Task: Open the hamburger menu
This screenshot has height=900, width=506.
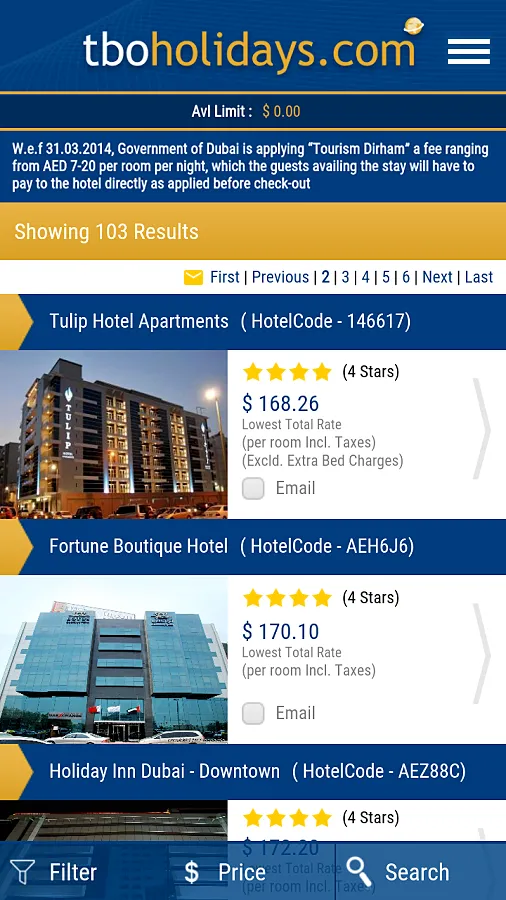Action: pyautogui.click(x=469, y=52)
